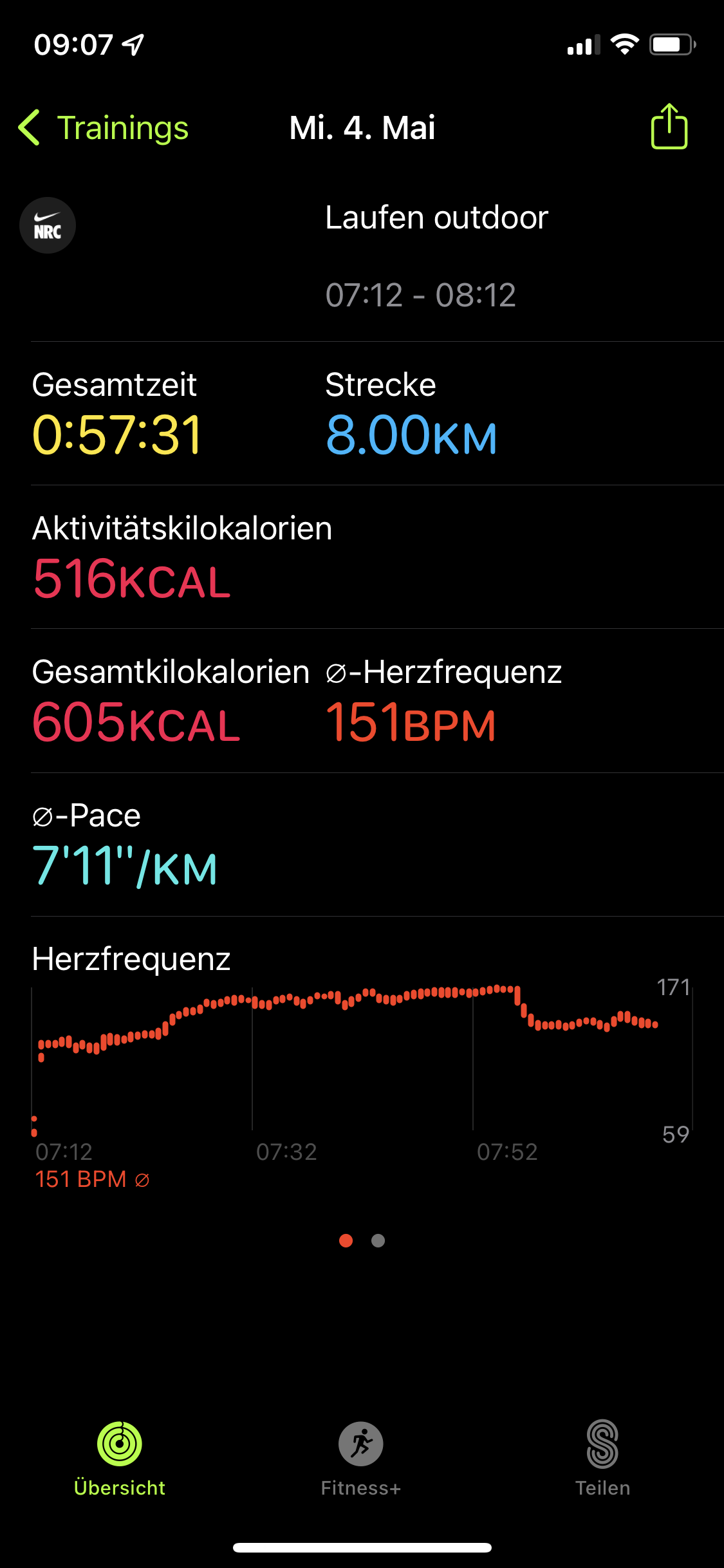
Task: Switch to the Teilen tab
Action: pos(602,1459)
